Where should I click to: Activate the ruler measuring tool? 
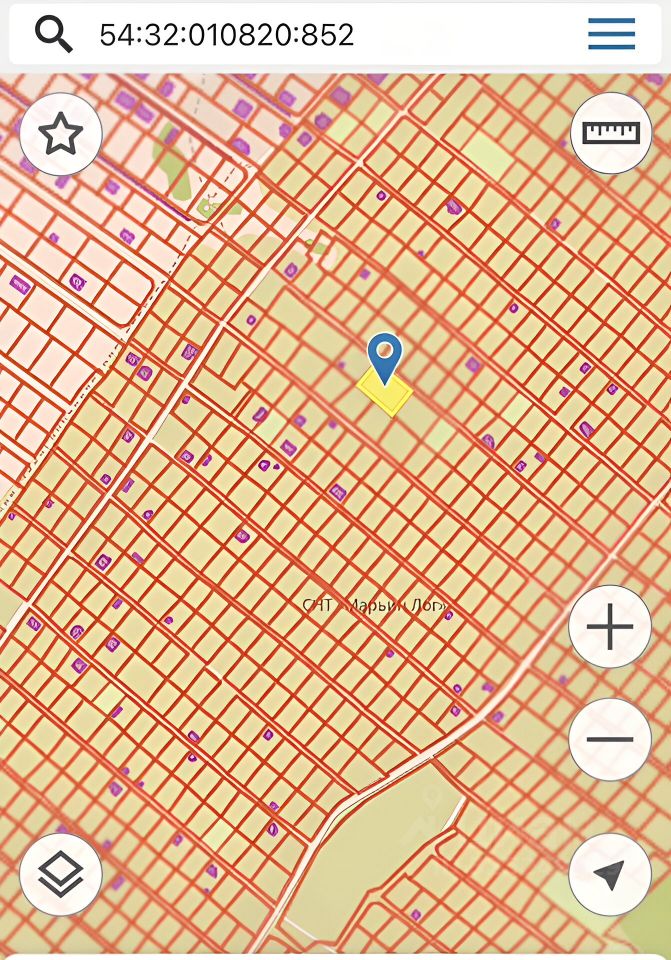(x=611, y=133)
